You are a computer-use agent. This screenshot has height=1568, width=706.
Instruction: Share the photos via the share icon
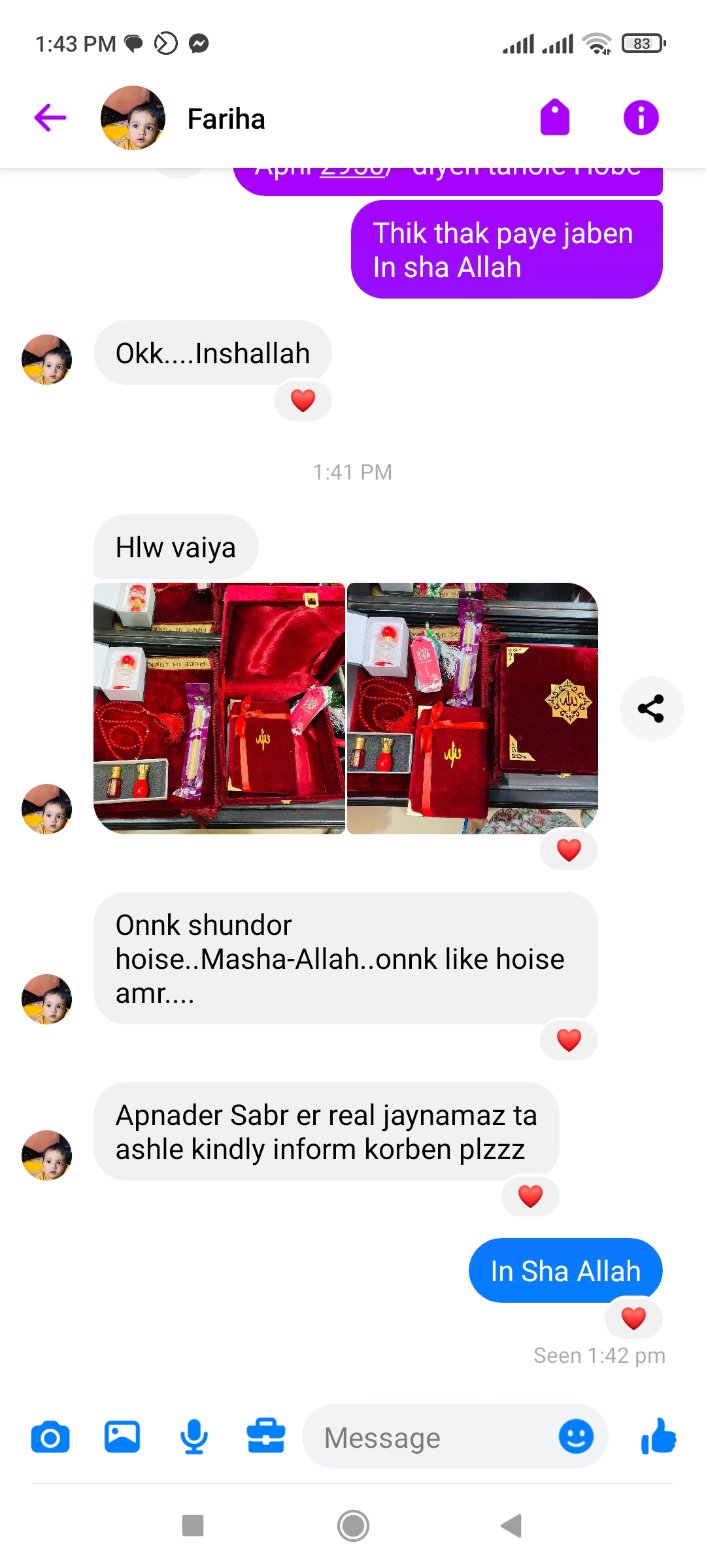tap(651, 708)
